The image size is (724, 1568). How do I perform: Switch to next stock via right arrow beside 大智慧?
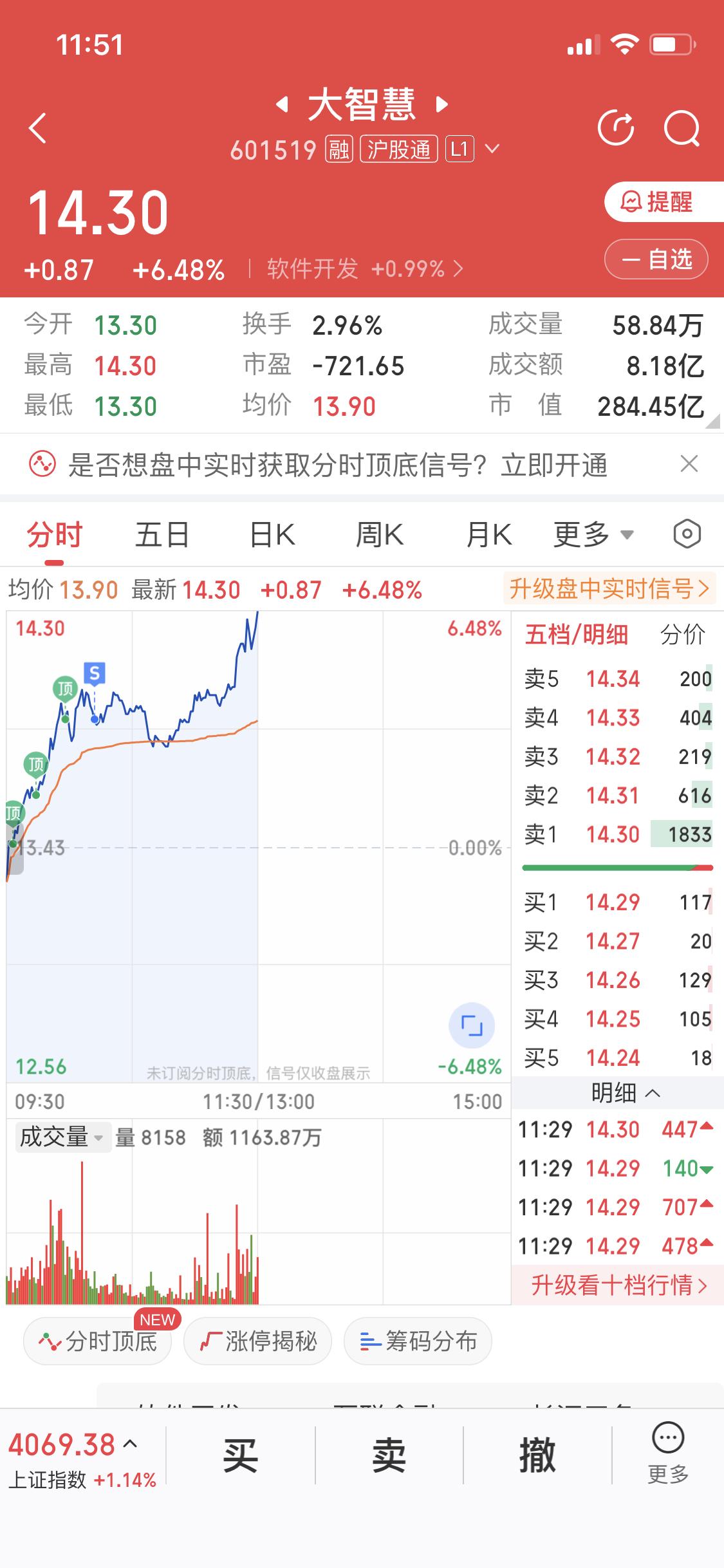[x=441, y=104]
